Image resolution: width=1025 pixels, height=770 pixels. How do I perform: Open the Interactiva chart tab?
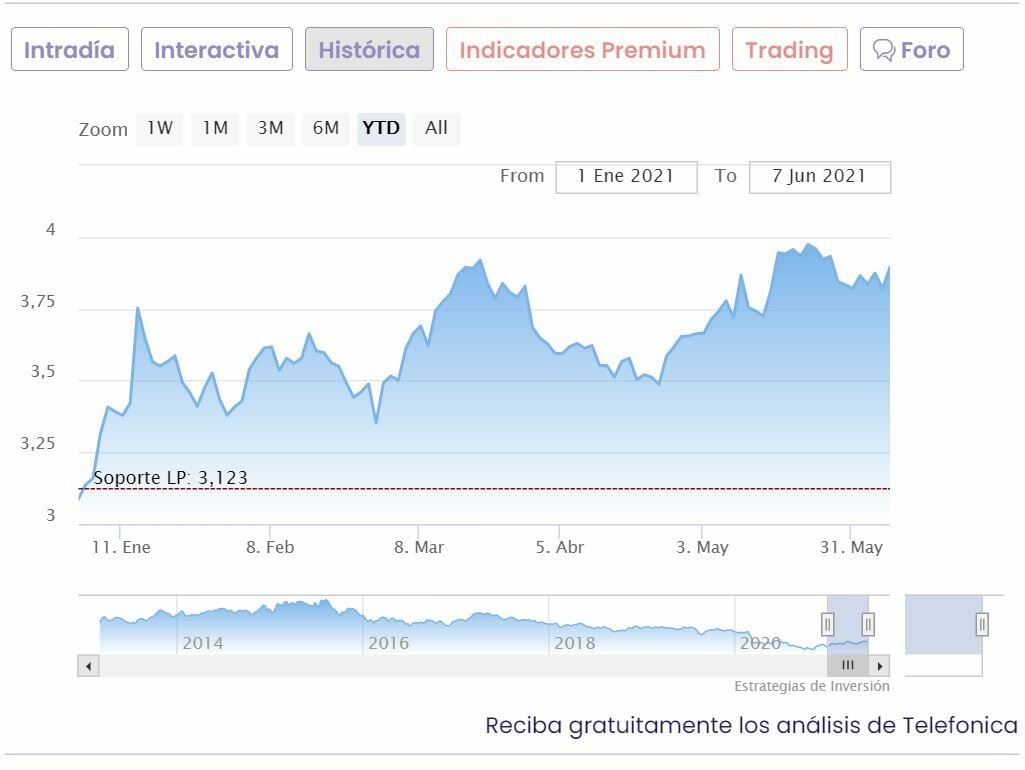(216, 50)
